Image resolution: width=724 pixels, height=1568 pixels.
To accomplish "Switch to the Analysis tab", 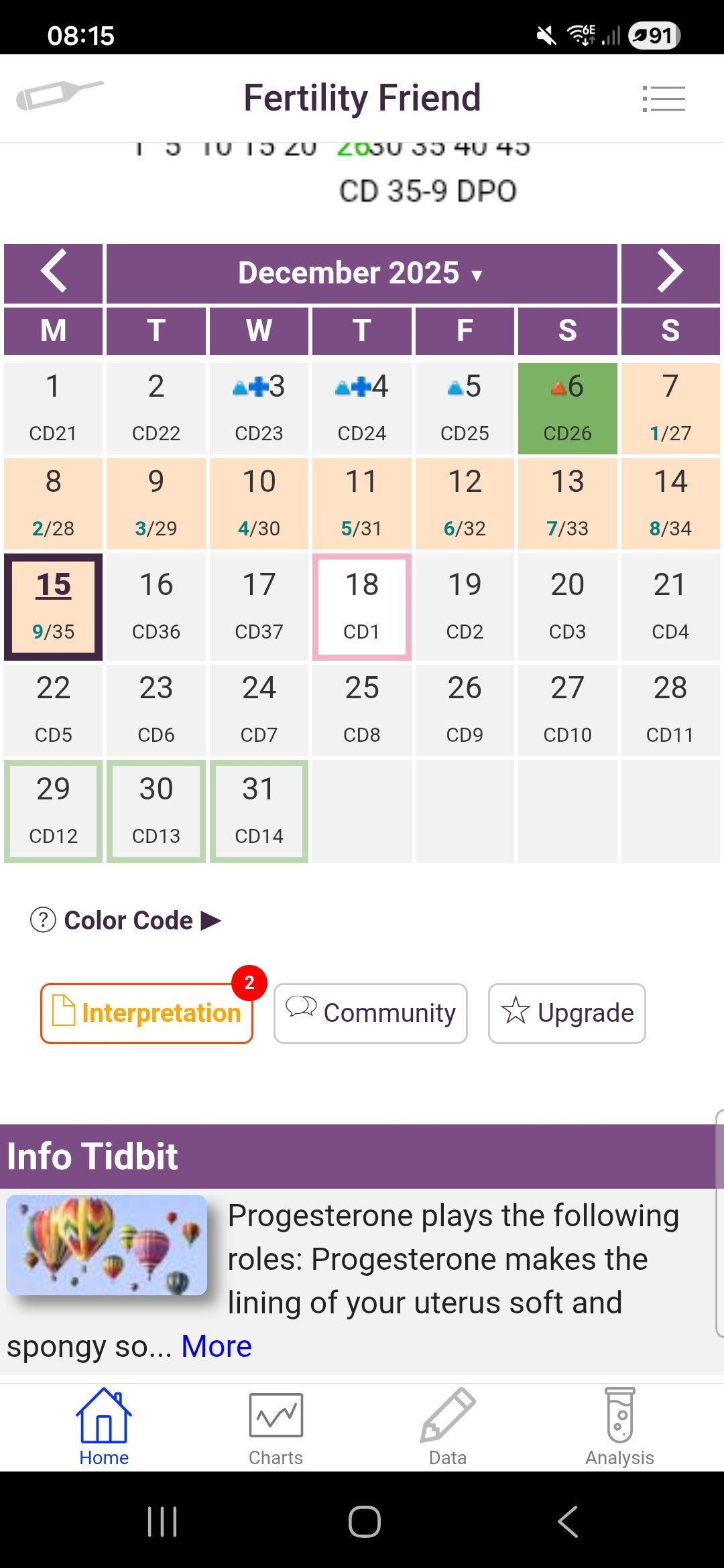I will tap(619, 1427).
